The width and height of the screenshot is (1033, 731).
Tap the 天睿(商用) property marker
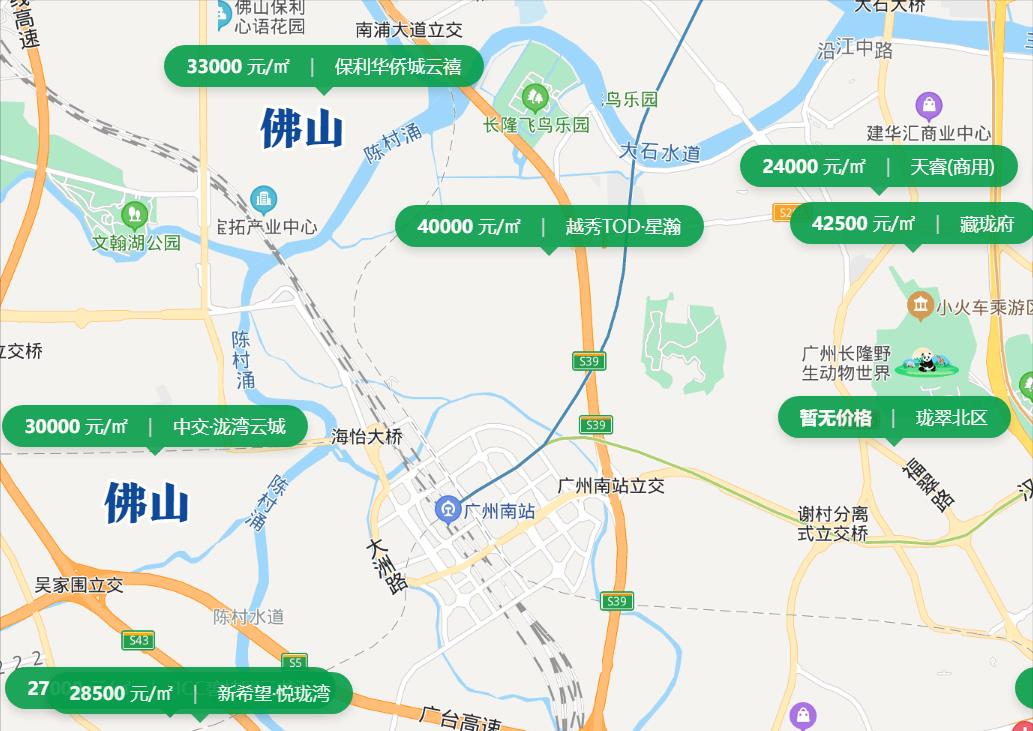click(878, 167)
